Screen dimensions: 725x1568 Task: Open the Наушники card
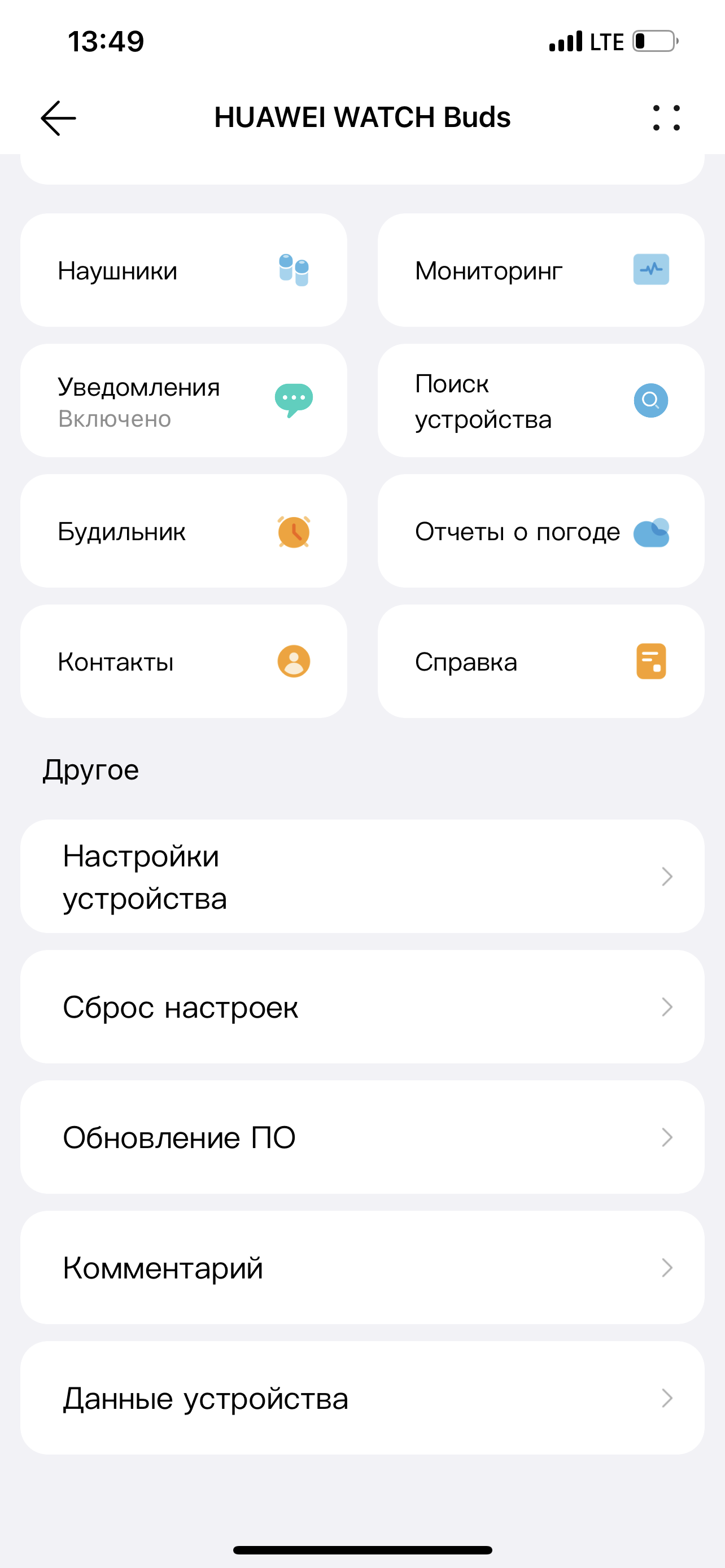[184, 270]
